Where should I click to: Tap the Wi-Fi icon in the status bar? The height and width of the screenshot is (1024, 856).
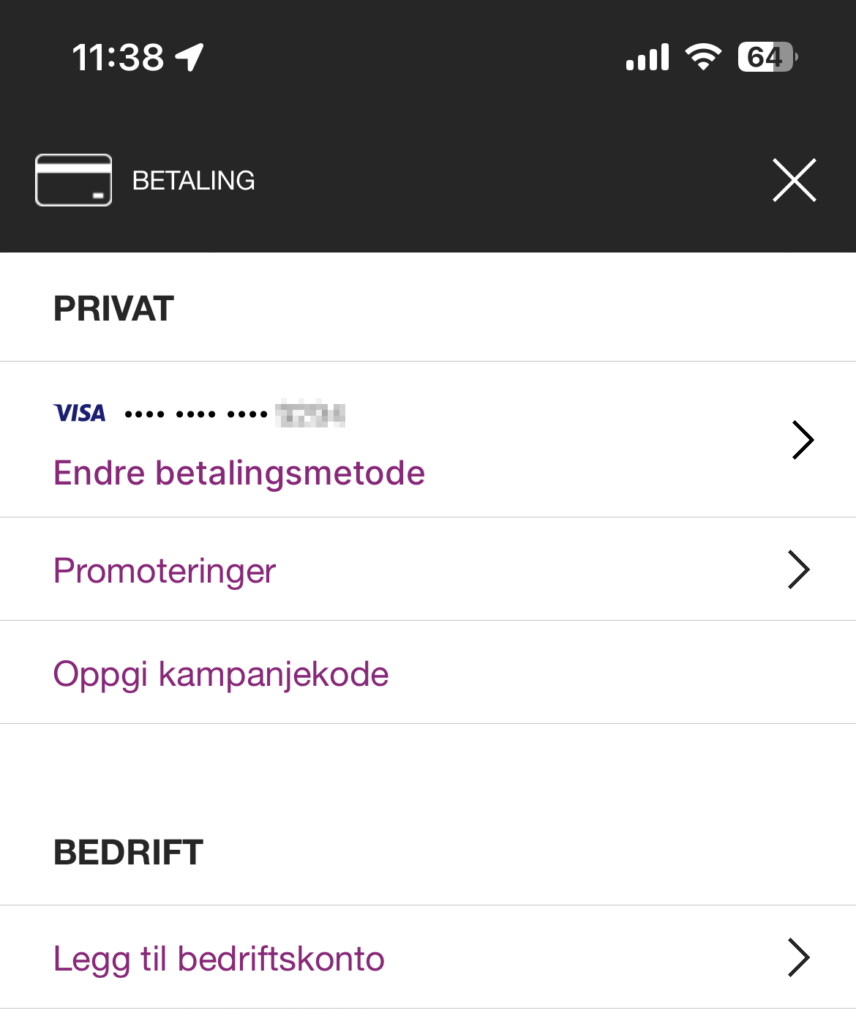(x=702, y=57)
